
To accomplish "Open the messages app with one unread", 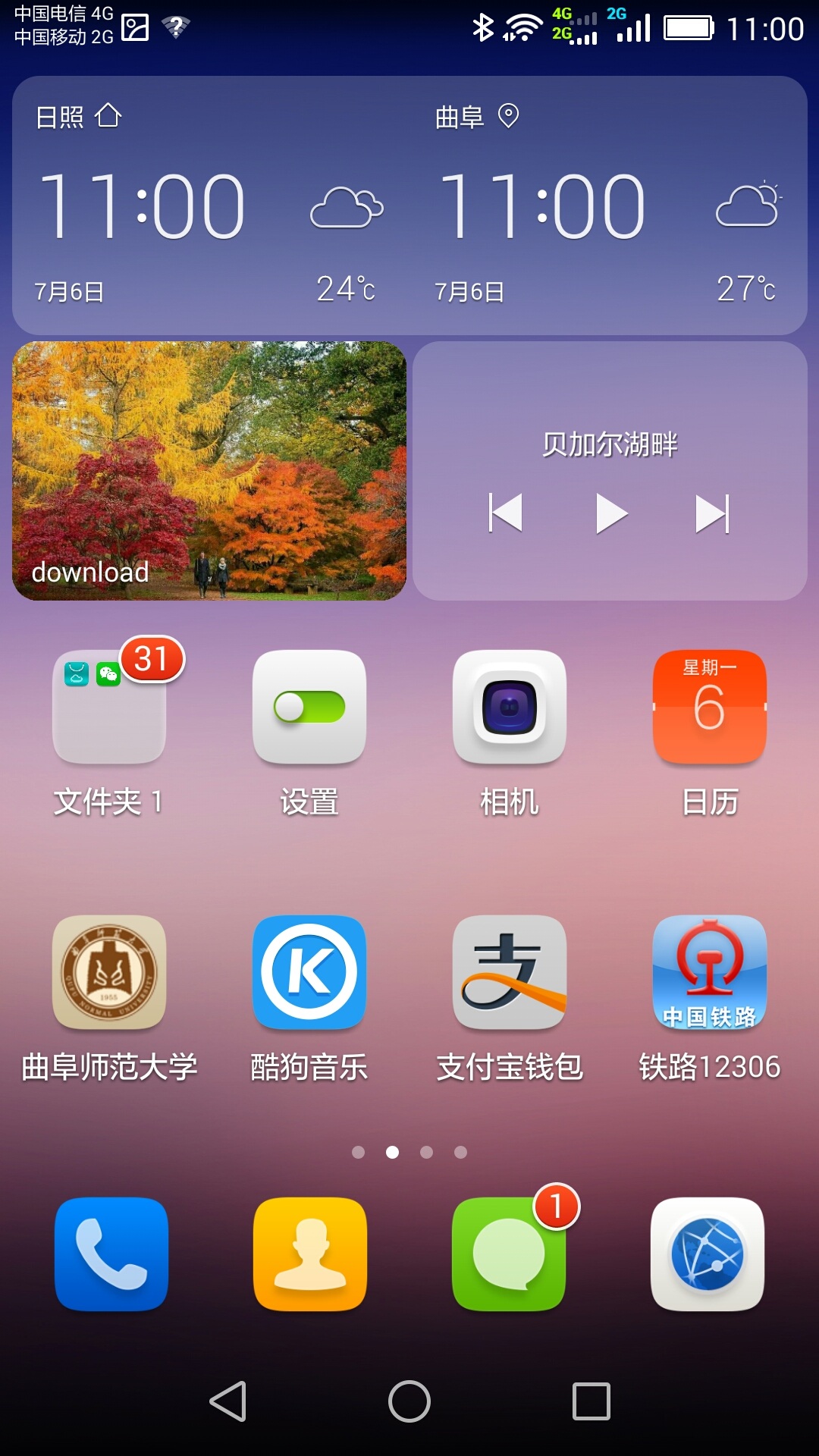I will [x=509, y=1254].
